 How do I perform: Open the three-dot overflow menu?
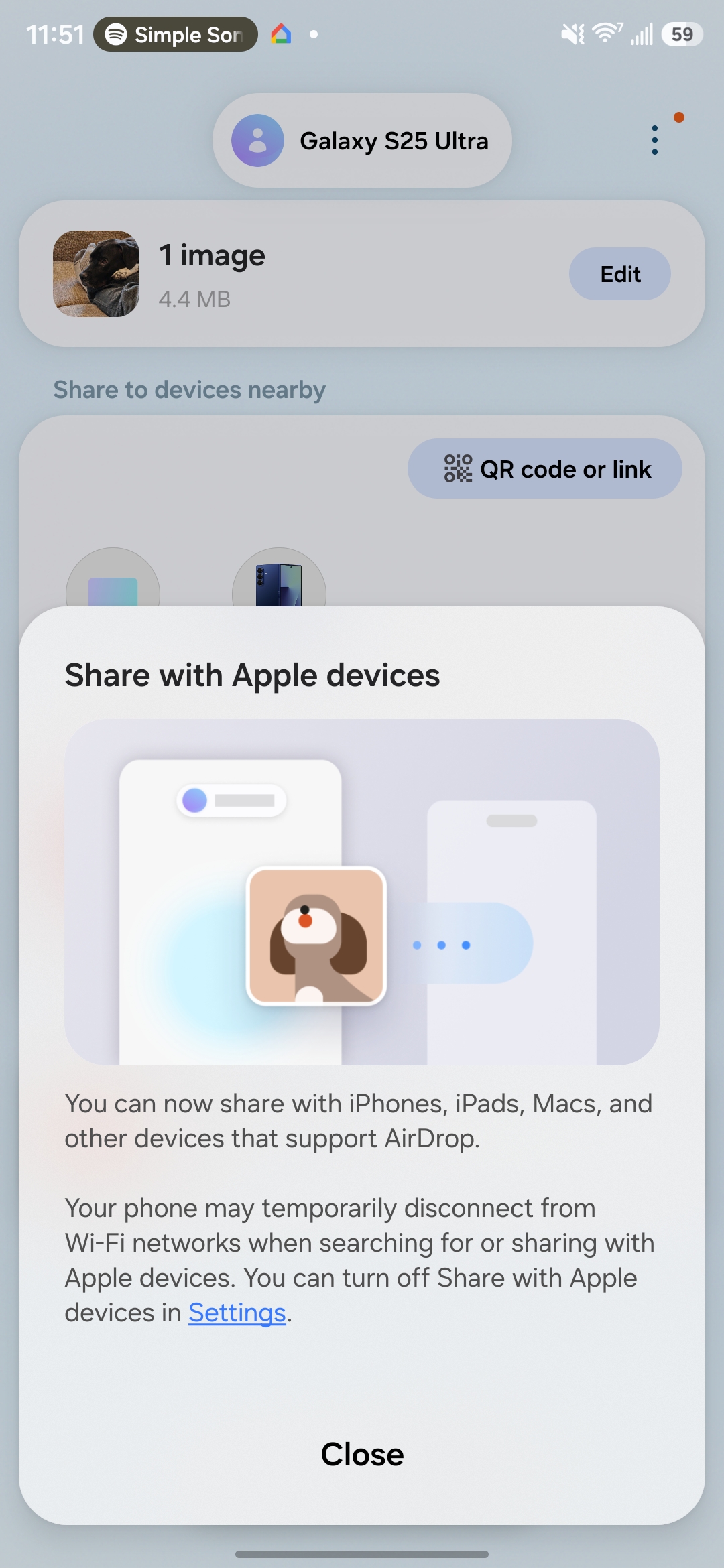[x=655, y=140]
